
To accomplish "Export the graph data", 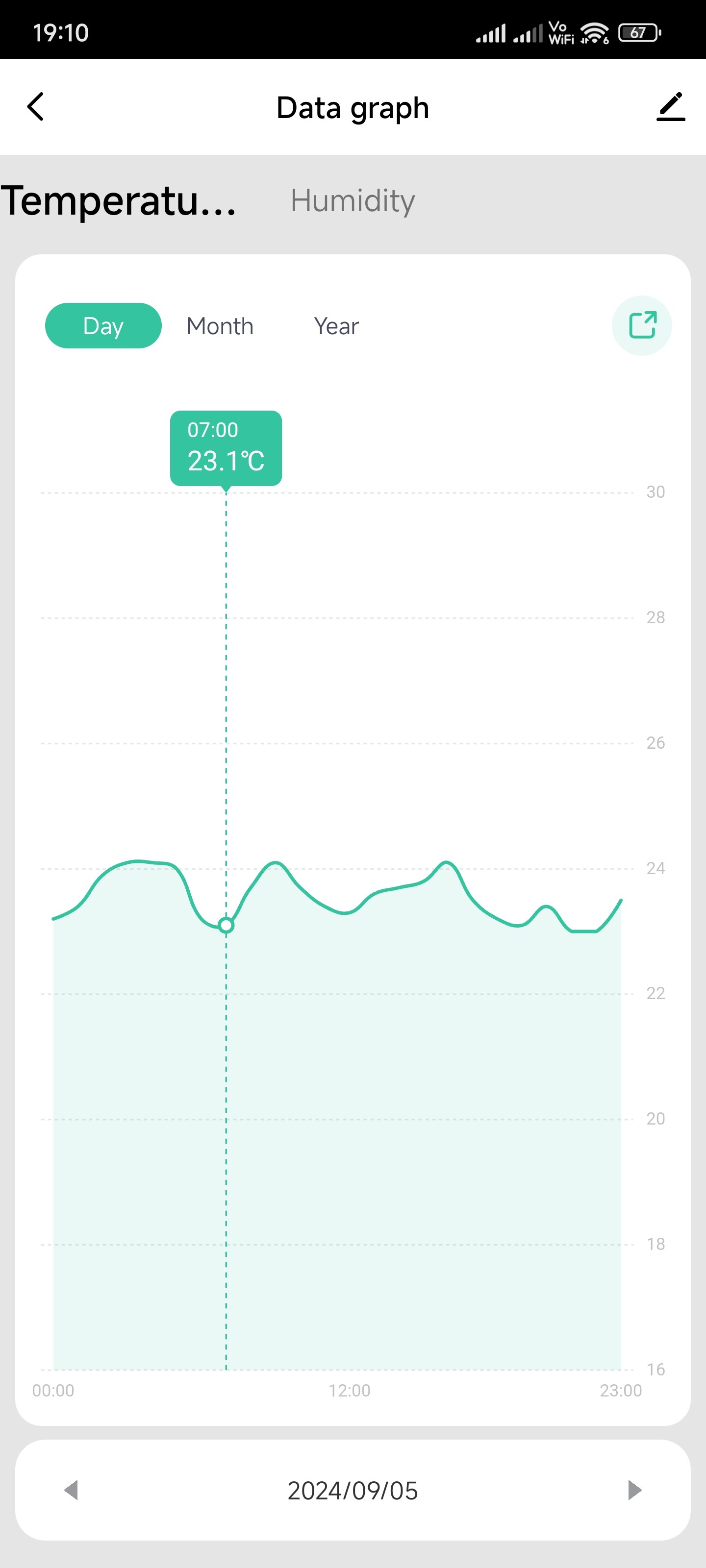I will pos(641,325).
